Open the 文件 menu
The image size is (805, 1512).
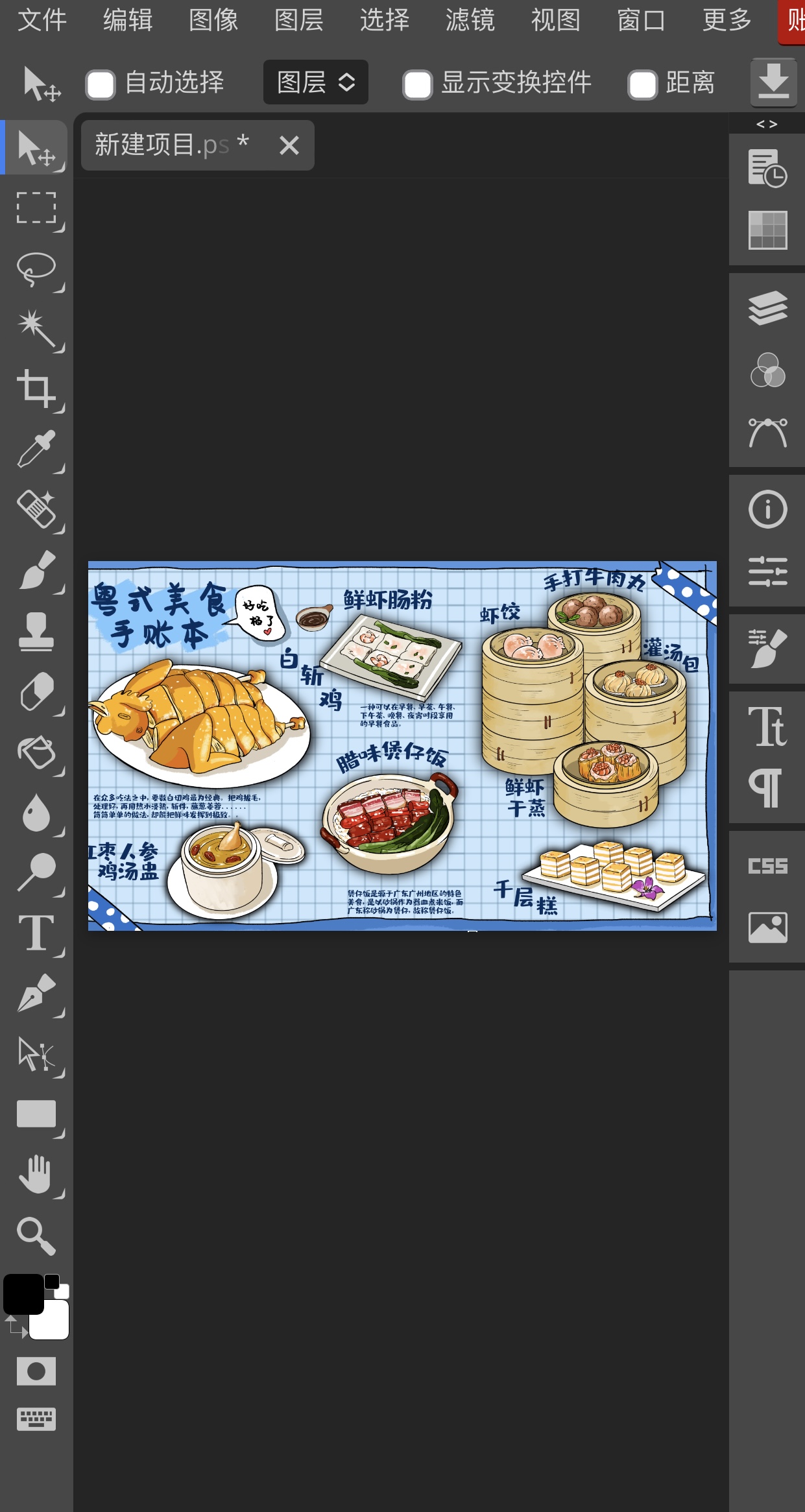coord(42,20)
